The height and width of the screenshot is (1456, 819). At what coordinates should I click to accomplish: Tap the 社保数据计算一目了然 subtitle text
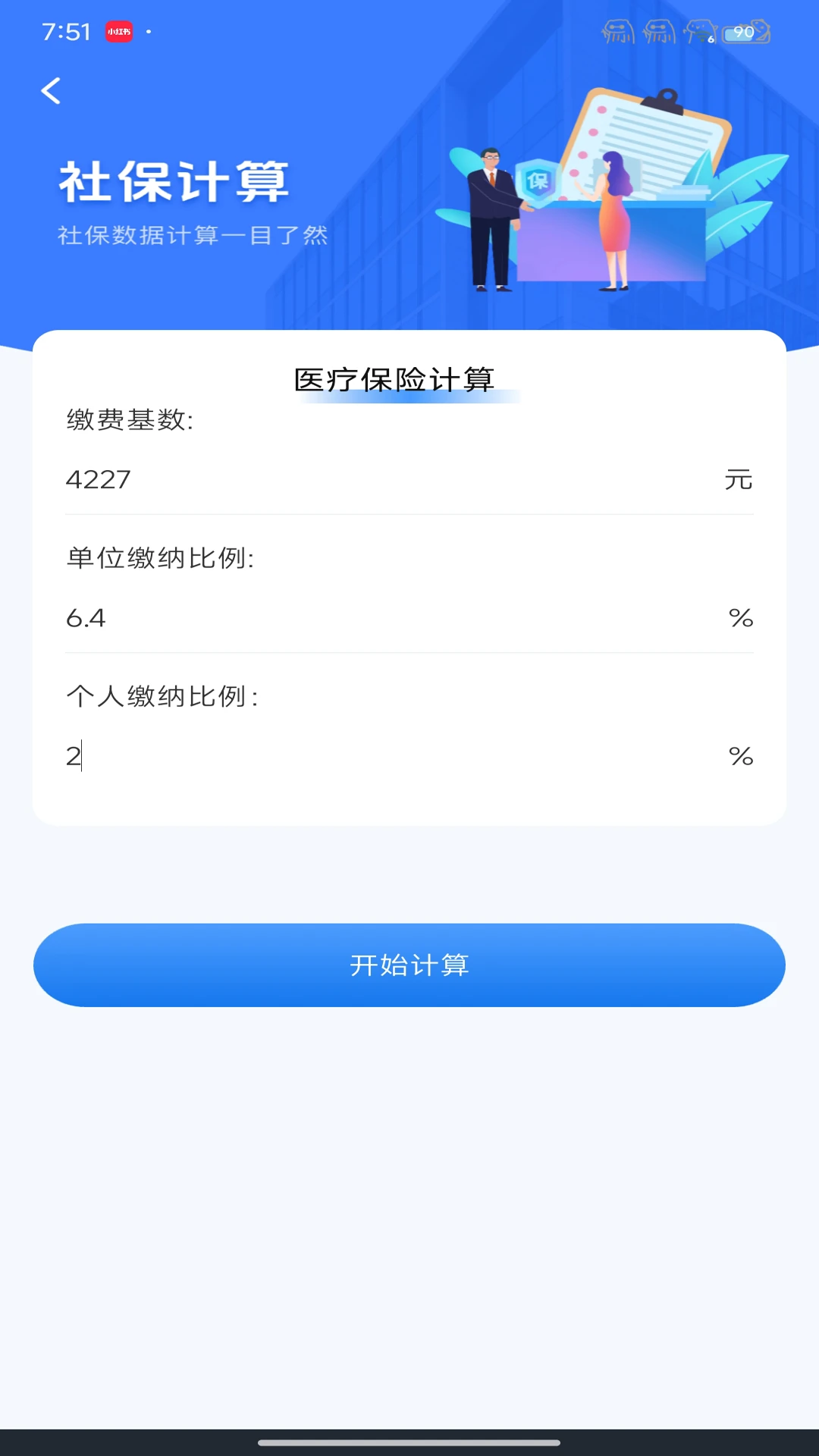(x=193, y=235)
